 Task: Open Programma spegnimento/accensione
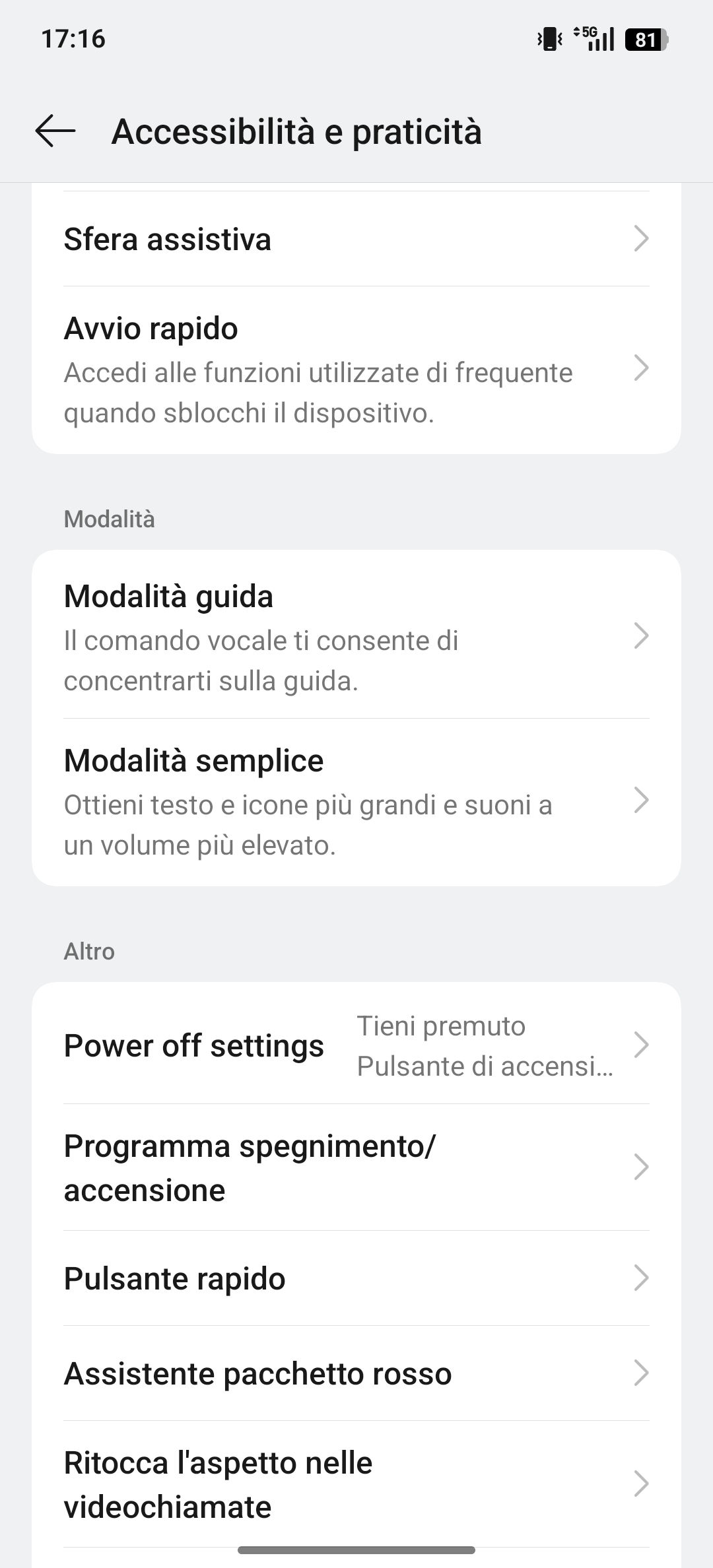(356, 1167)
